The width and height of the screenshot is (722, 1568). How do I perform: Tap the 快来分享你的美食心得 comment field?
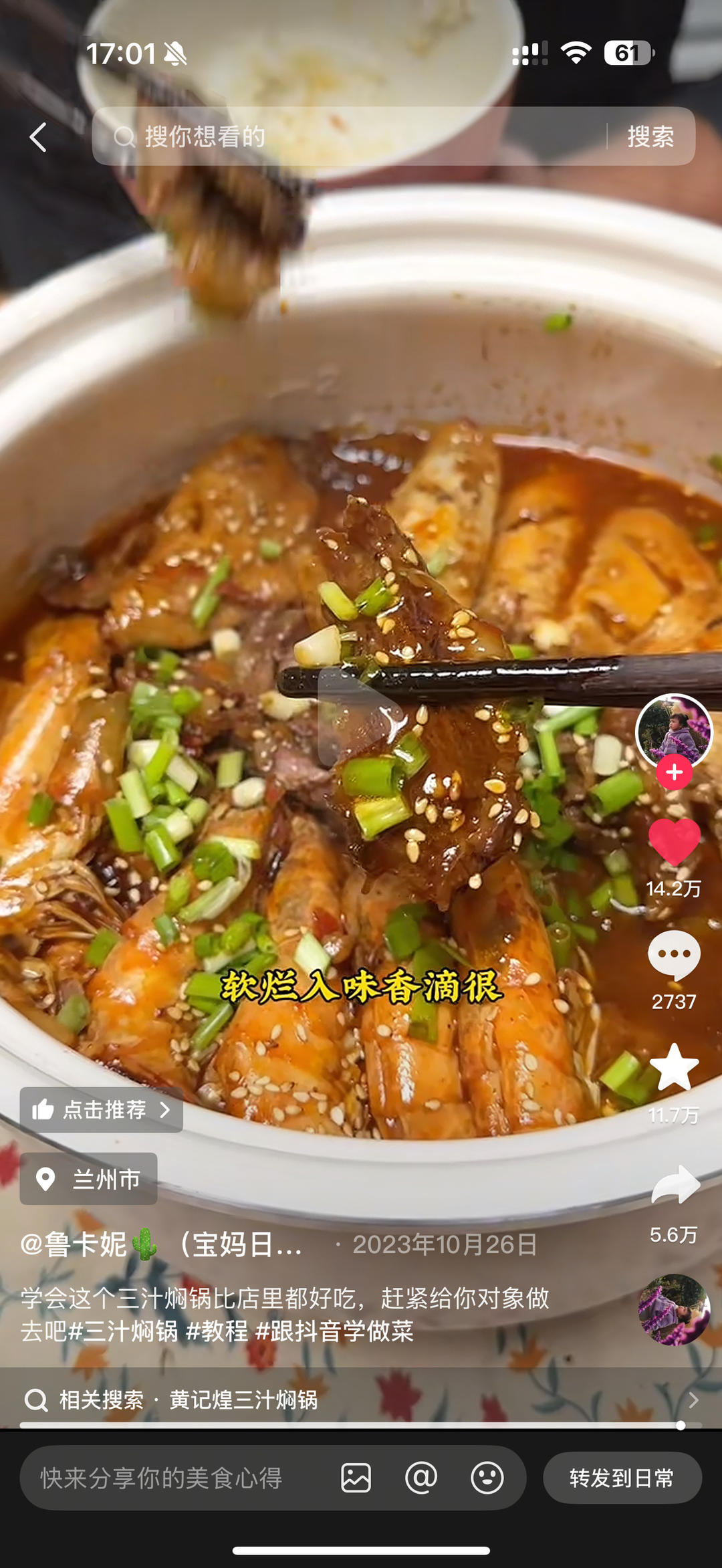click(167, 1478)
